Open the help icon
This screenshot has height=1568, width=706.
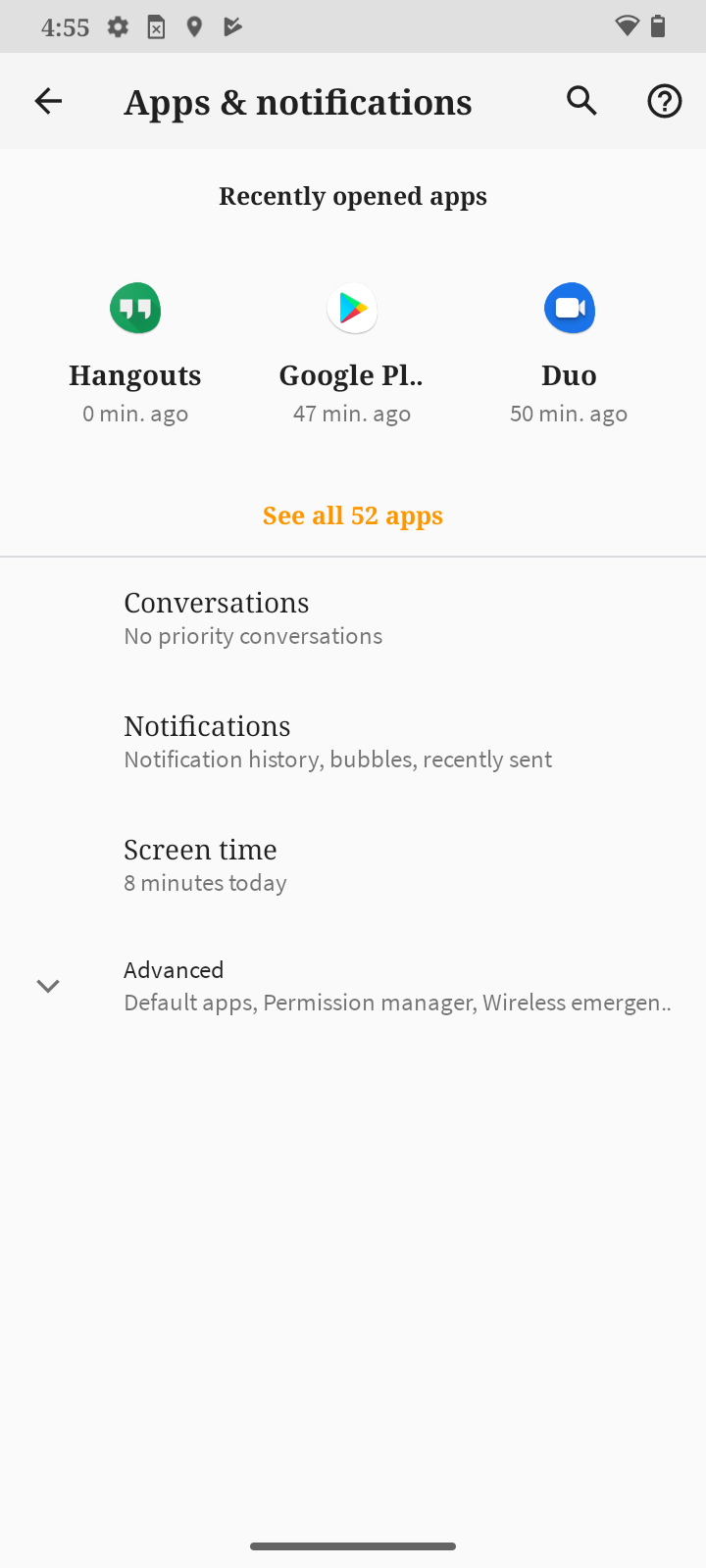664,101
